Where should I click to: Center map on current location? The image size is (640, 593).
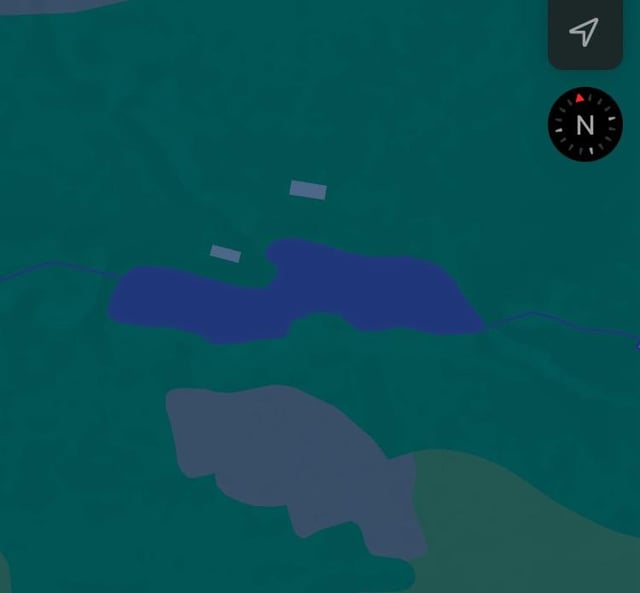tap(584, 32)
